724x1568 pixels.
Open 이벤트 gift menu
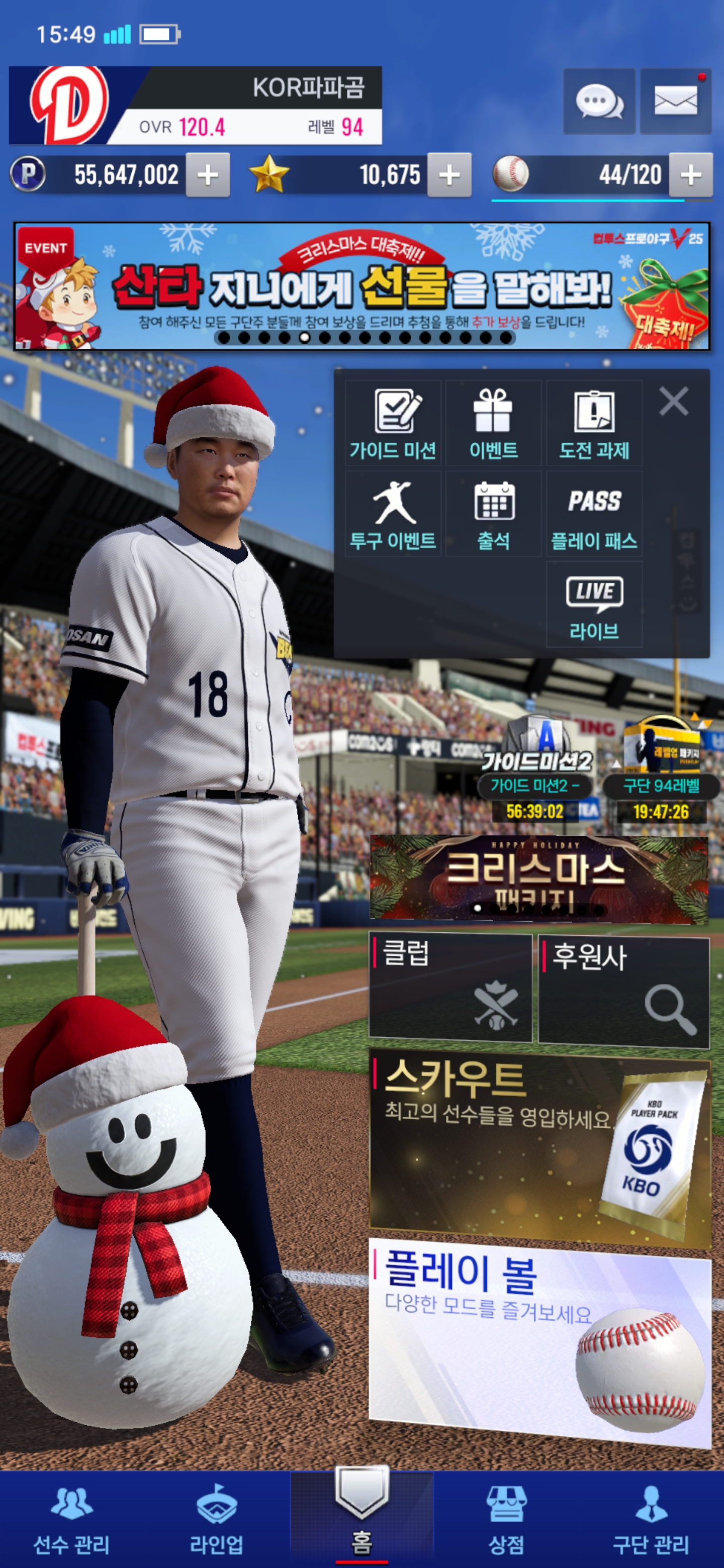[x=493, y=424]
